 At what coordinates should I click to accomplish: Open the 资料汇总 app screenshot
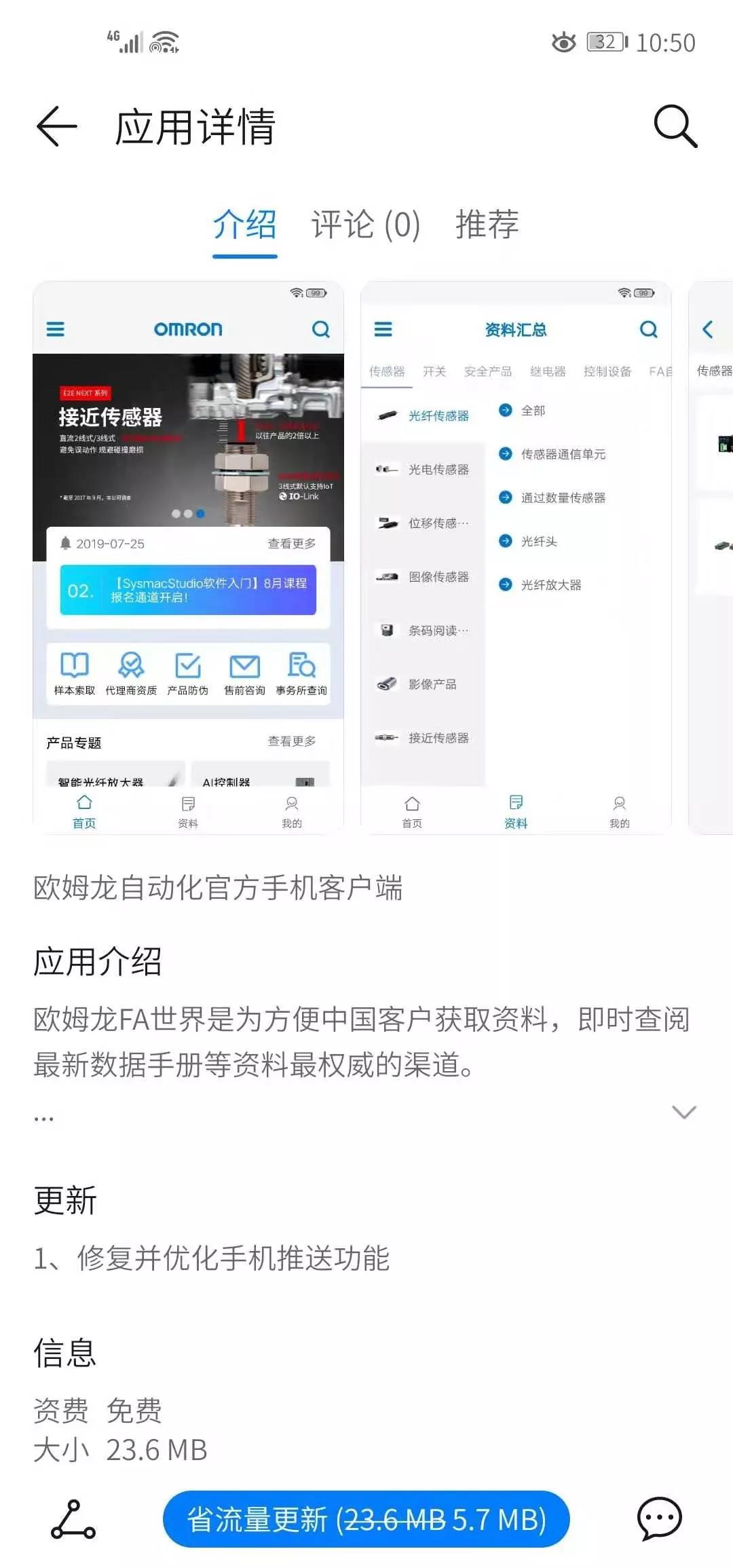(x=516, y=557)
